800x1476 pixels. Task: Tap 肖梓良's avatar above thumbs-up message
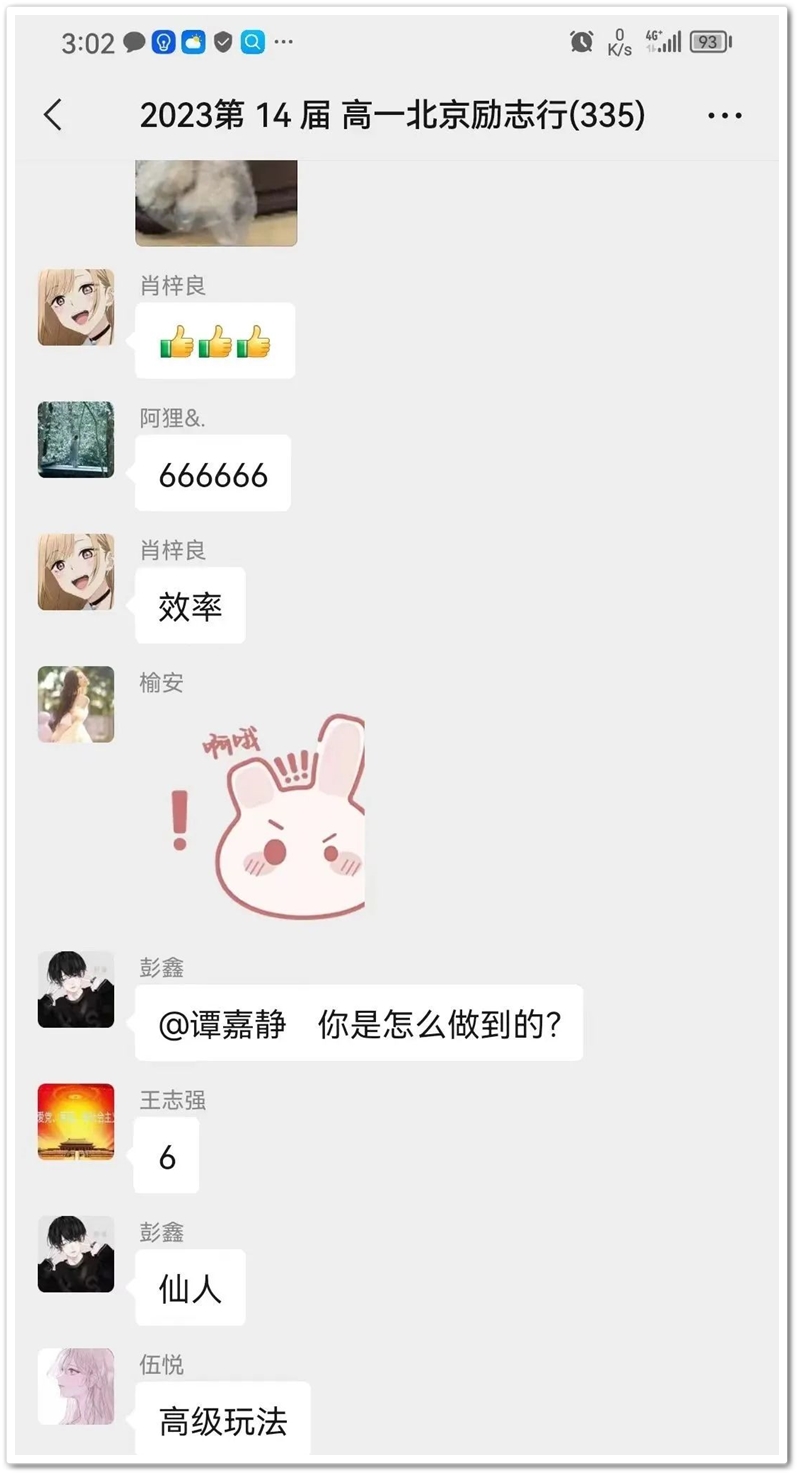point(76,307)
